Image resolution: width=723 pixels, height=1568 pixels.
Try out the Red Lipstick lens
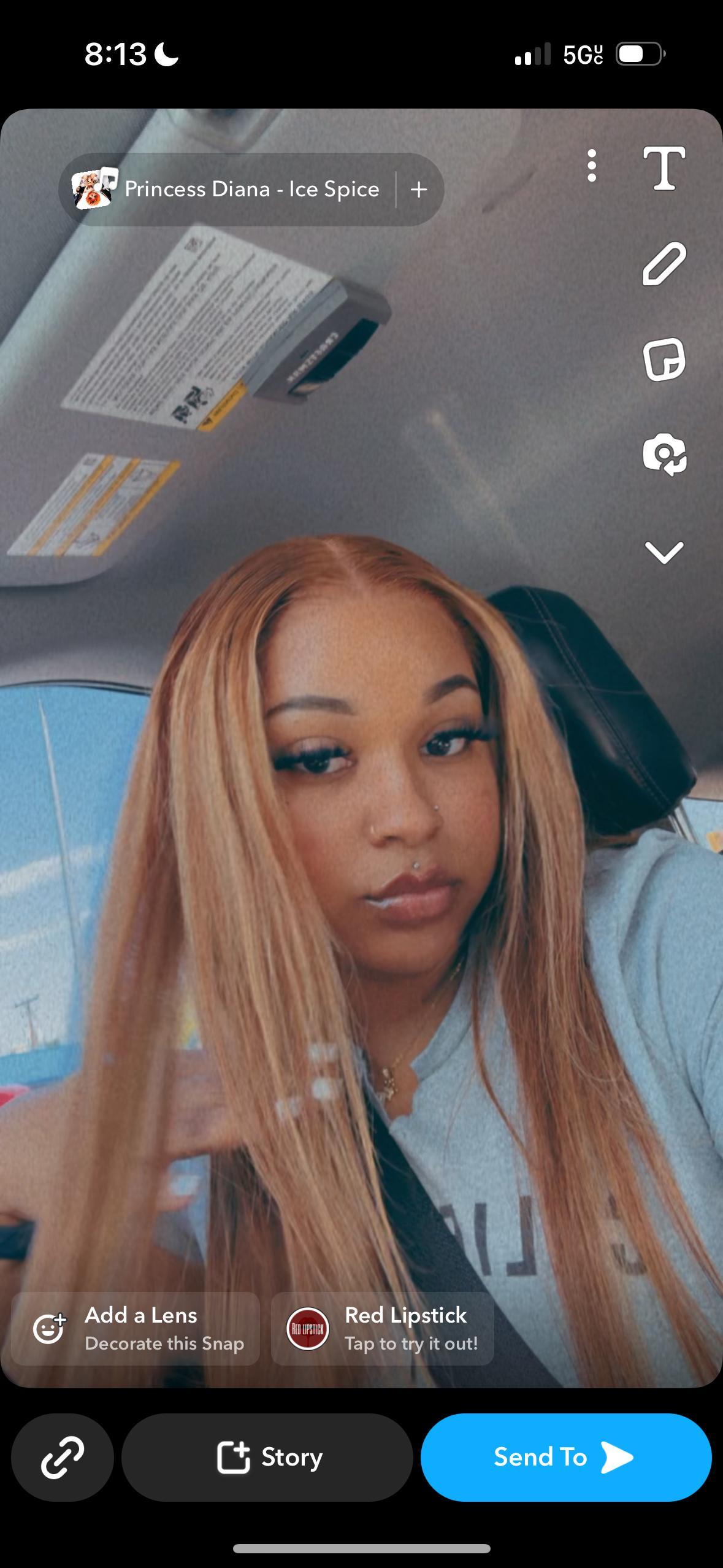click(383, 1329)
